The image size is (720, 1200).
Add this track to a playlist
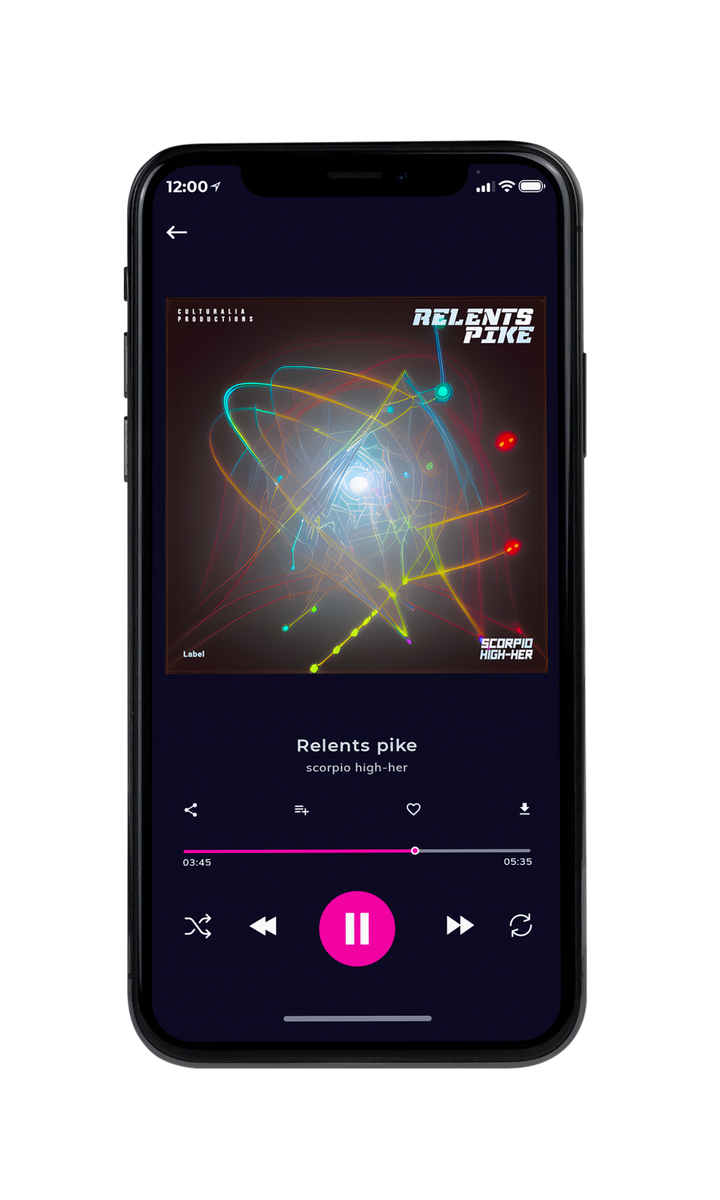point(301,810)
